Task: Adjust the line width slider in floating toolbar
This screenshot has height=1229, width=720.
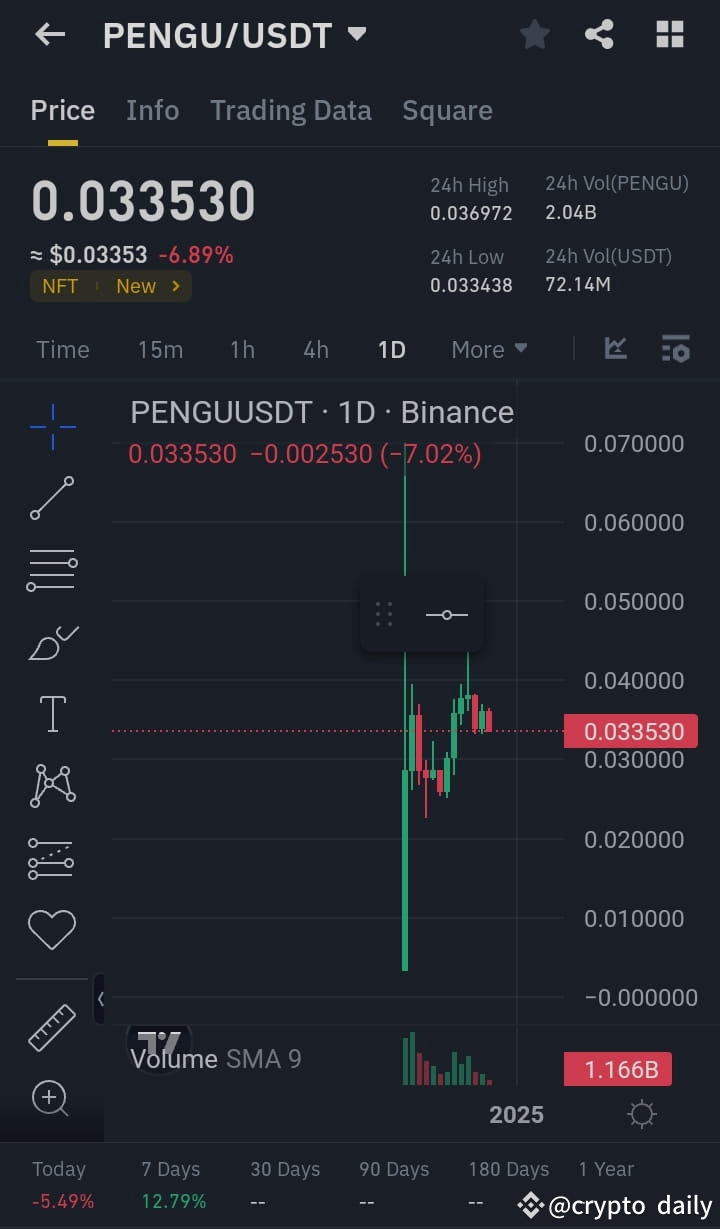Action: (x=447, y=615)
